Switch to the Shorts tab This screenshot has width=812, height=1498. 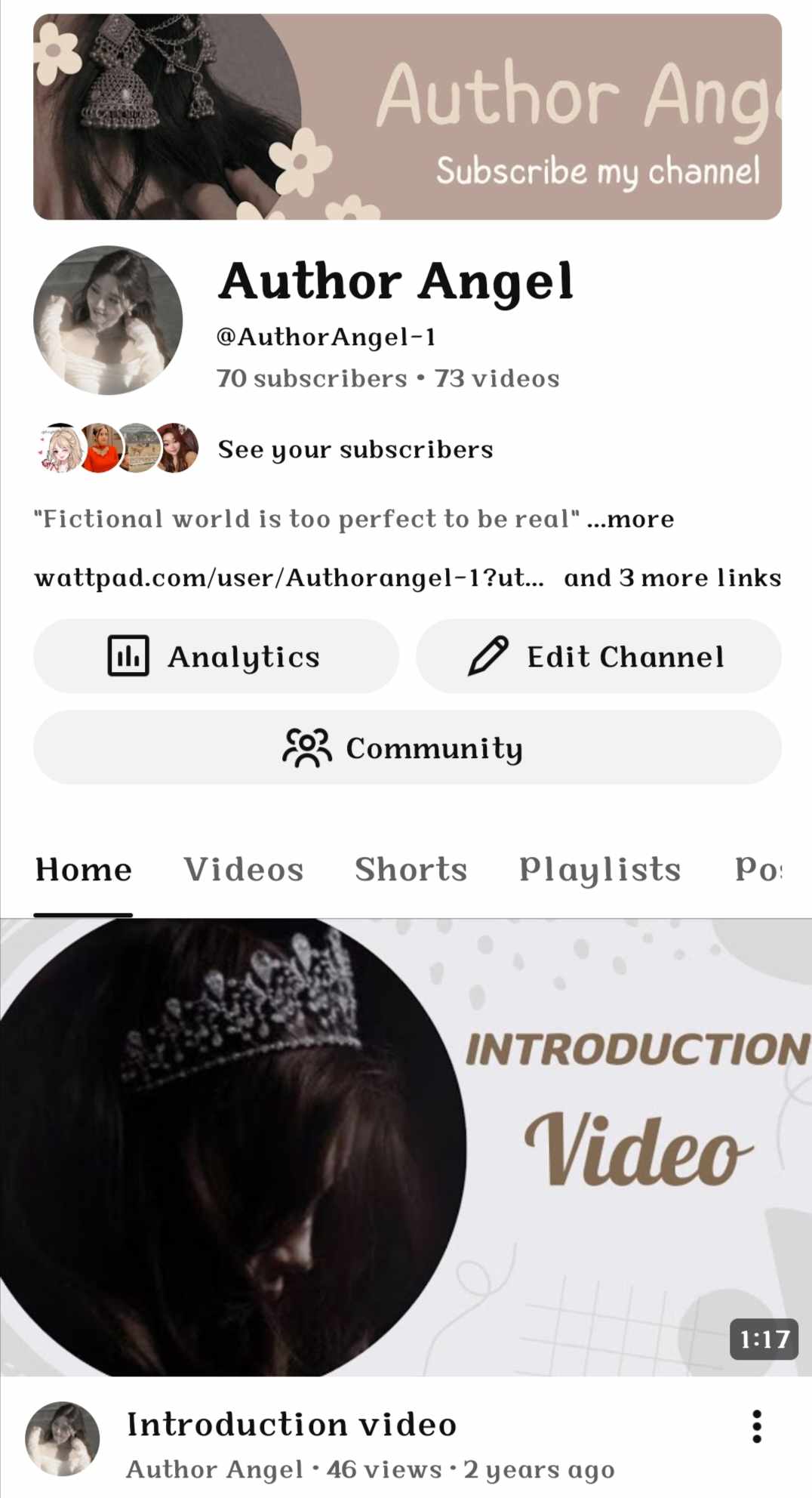[411, 870]
